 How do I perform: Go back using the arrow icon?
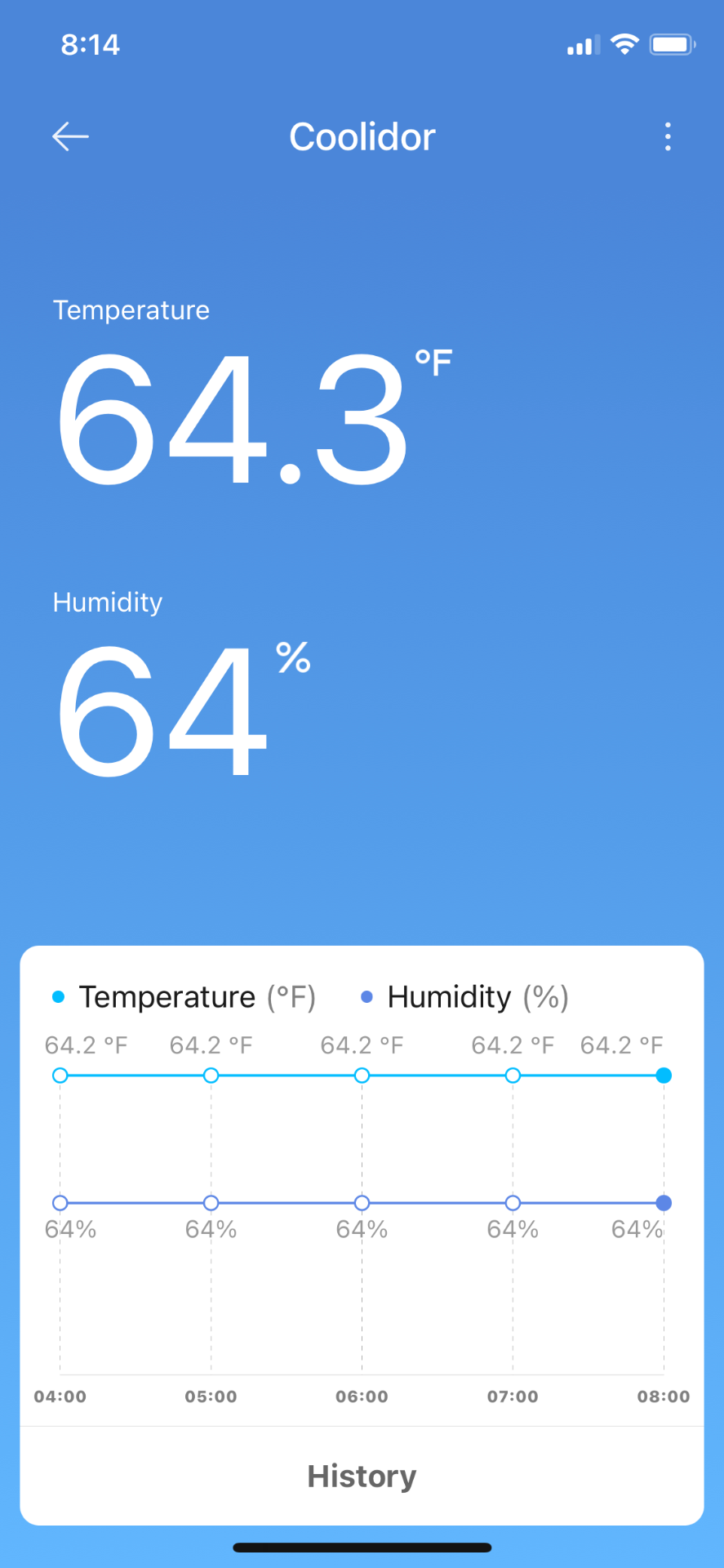(x=71, y=136)
